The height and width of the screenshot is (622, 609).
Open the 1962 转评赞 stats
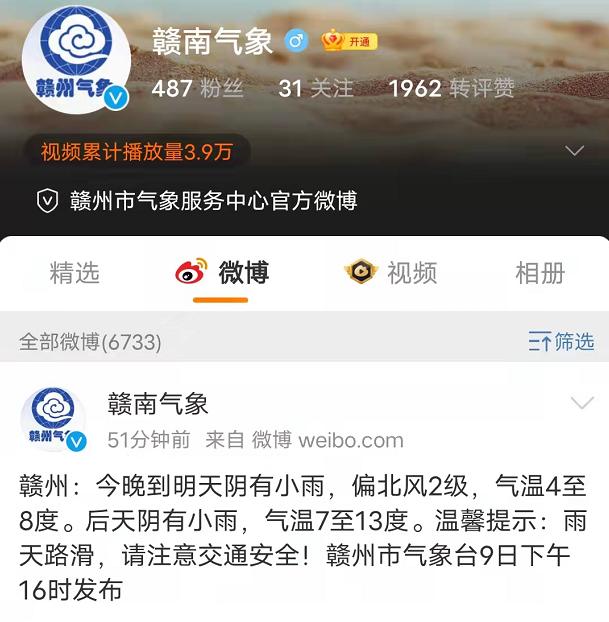[451, 89]
